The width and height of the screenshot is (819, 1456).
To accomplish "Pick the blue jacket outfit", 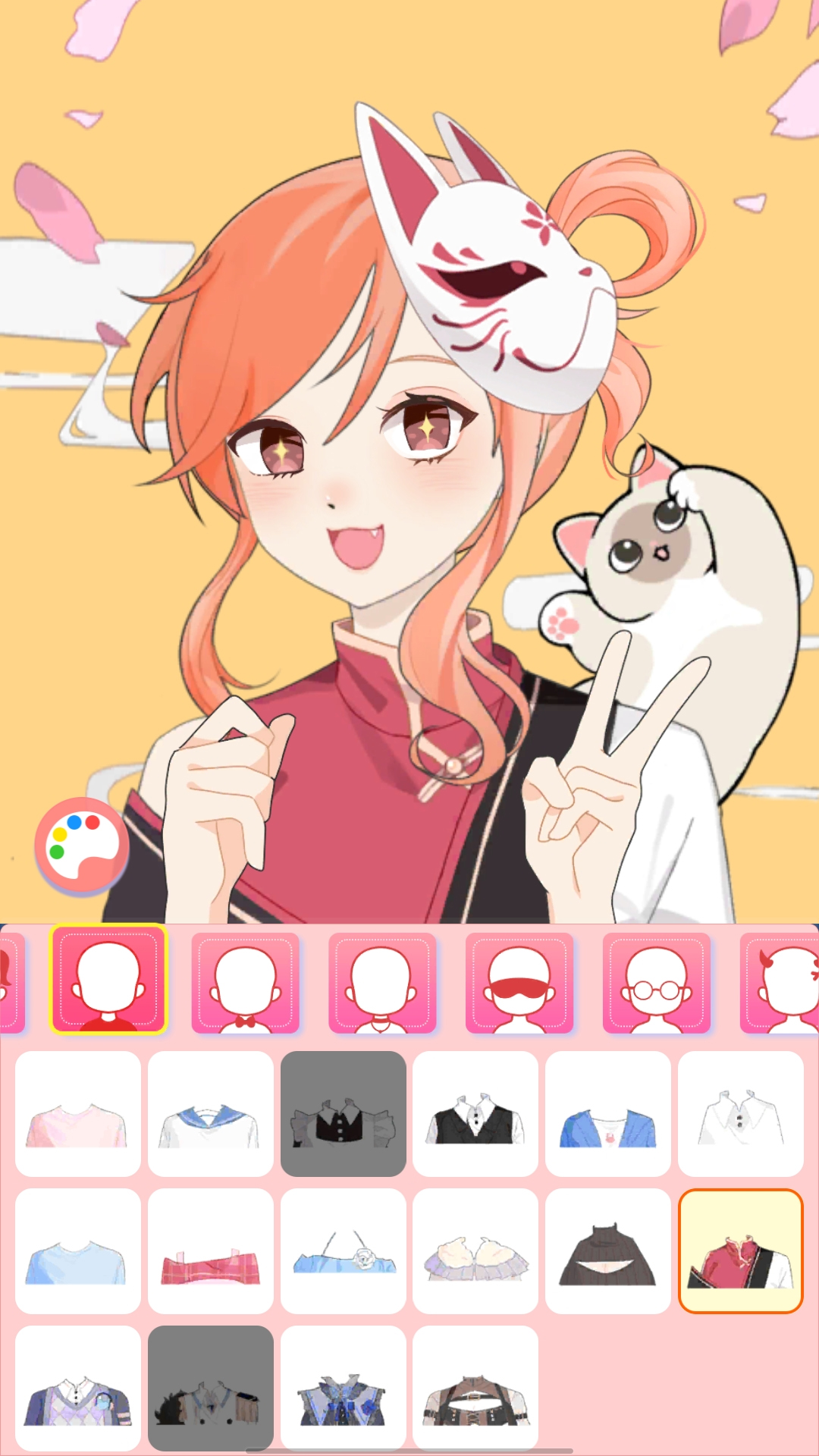I will pos(608,1114).
